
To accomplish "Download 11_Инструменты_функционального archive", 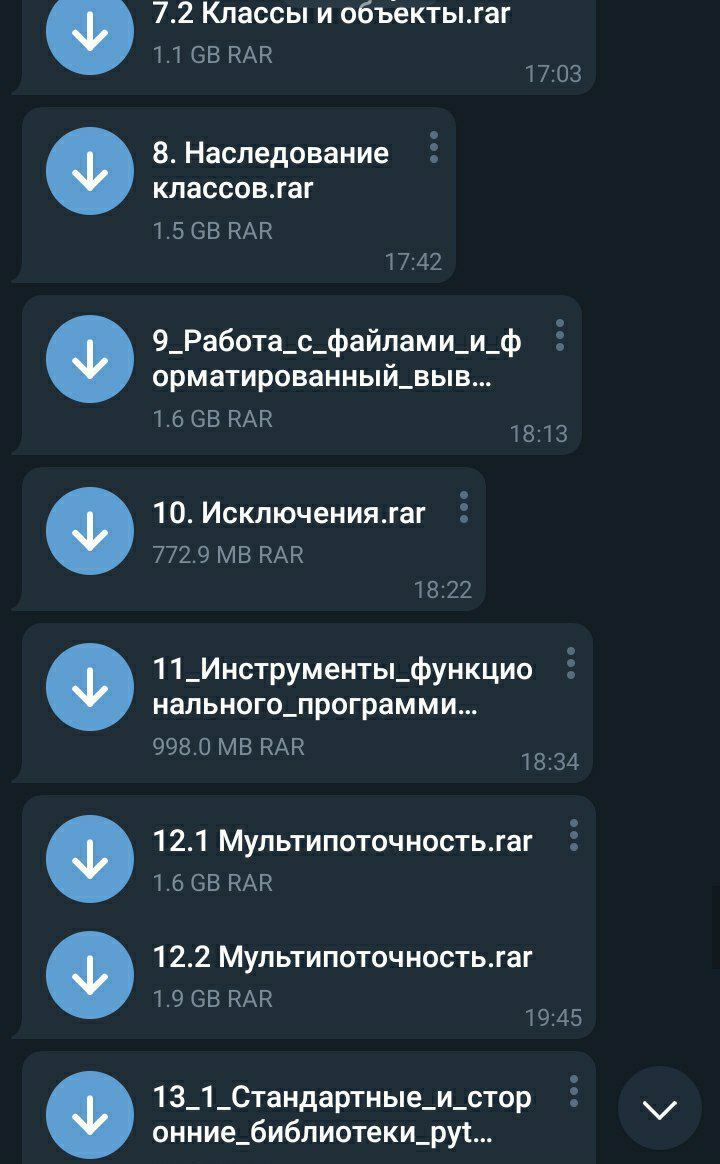I will pos(90,687).
